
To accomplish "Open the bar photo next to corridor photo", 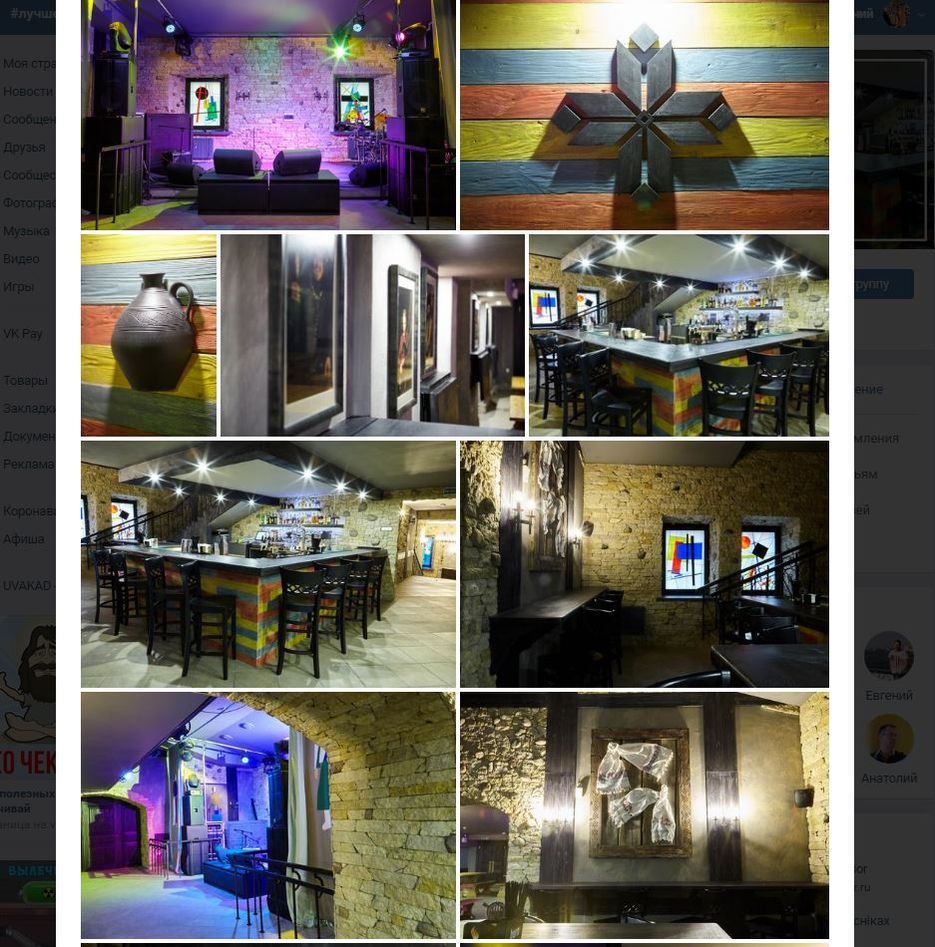I will [678, 335].
